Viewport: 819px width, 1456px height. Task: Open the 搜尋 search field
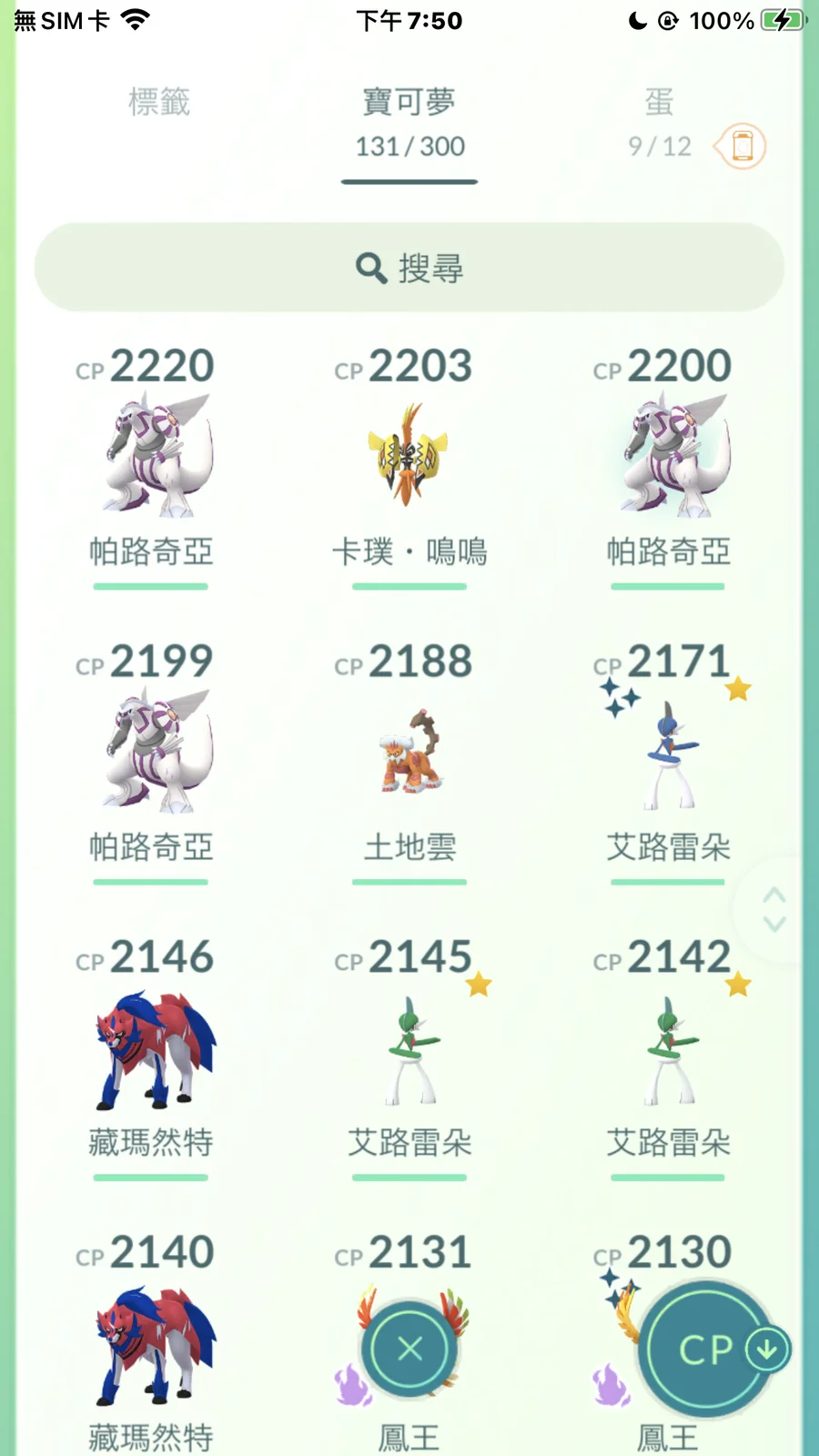[x=409, y=268]
